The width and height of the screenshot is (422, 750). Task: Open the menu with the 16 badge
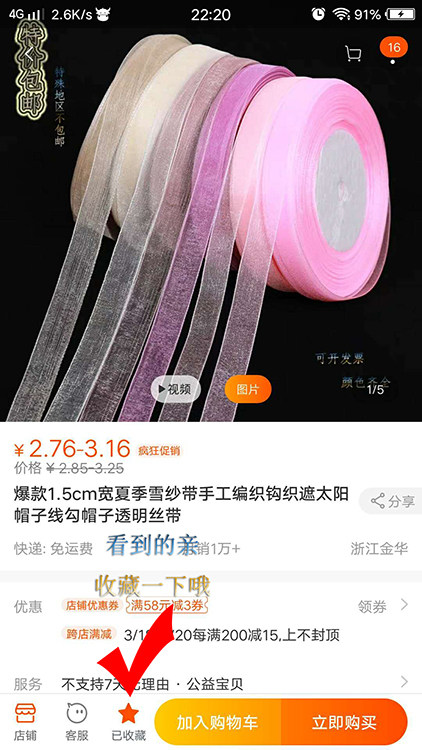393,50
